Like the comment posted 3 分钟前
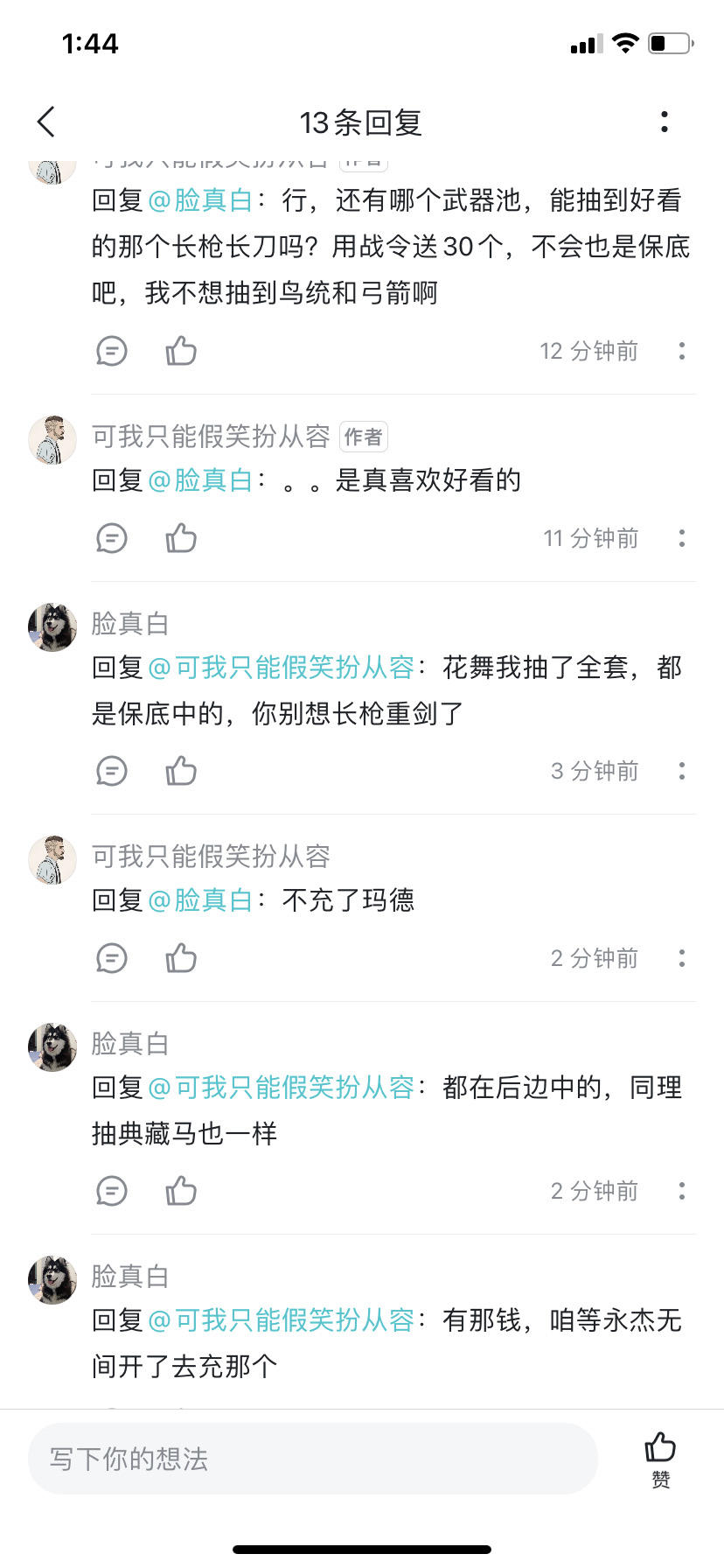The height and width of the screenshot is (1568, 724). pos(181,771)
